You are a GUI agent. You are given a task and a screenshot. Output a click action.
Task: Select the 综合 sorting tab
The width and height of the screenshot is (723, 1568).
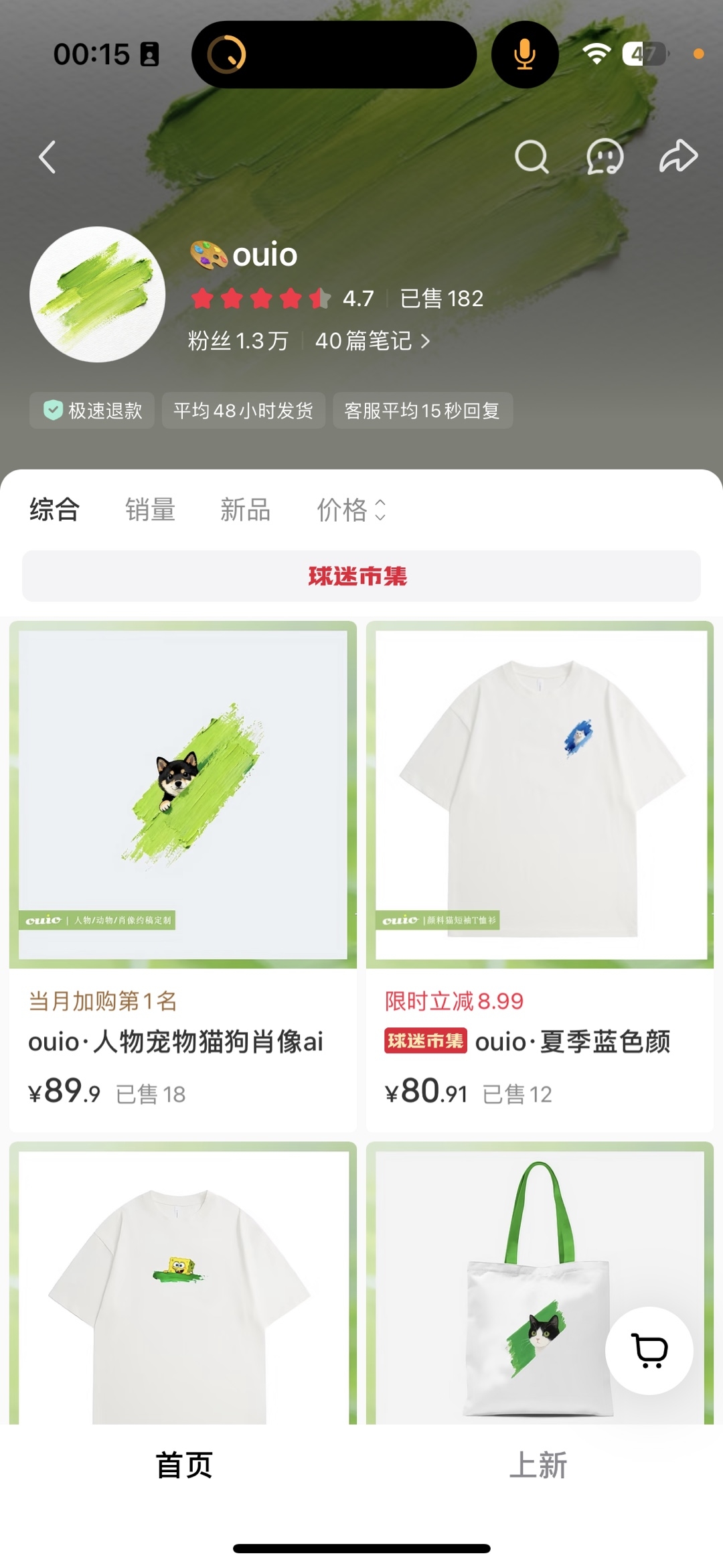(x=55, y=510)
